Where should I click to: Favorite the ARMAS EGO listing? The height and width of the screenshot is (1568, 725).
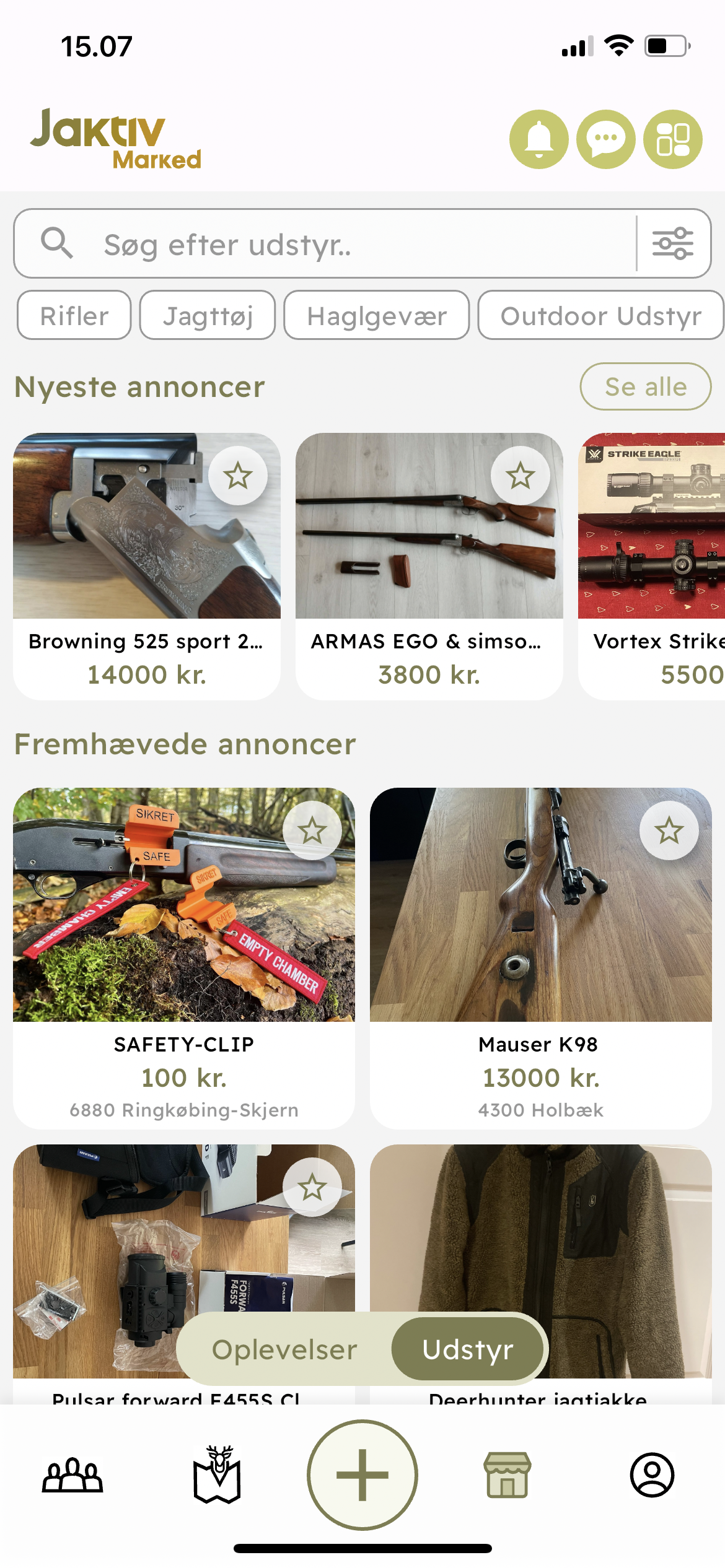pyautogui.click(x=520, y=476)
